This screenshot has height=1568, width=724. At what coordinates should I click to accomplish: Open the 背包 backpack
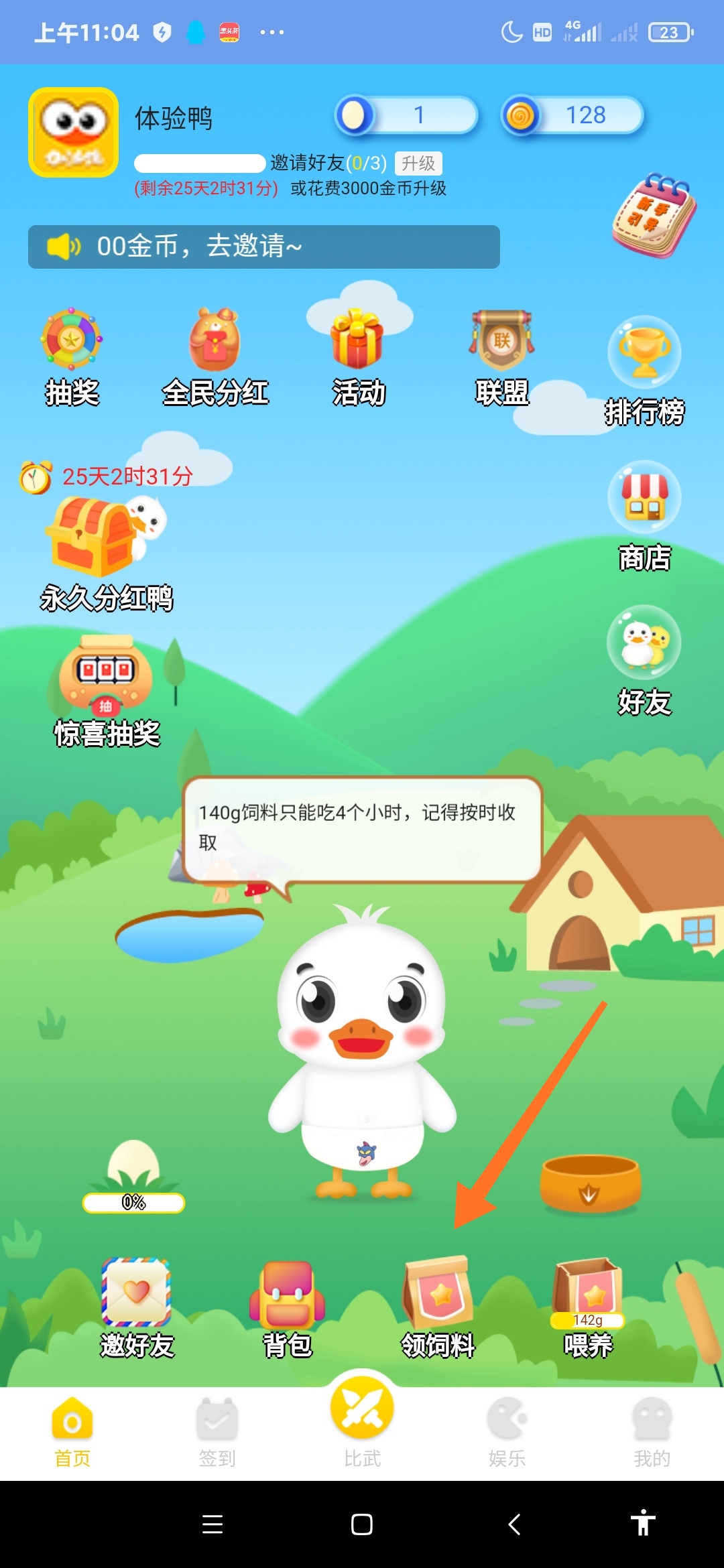288,1307
